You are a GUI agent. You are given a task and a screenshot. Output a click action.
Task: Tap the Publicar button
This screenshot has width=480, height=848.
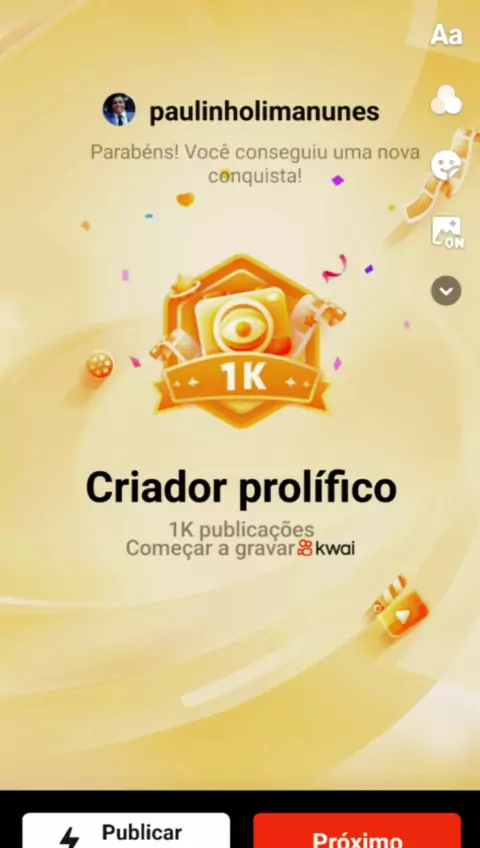pyautogui.click(x=126, y=831)
